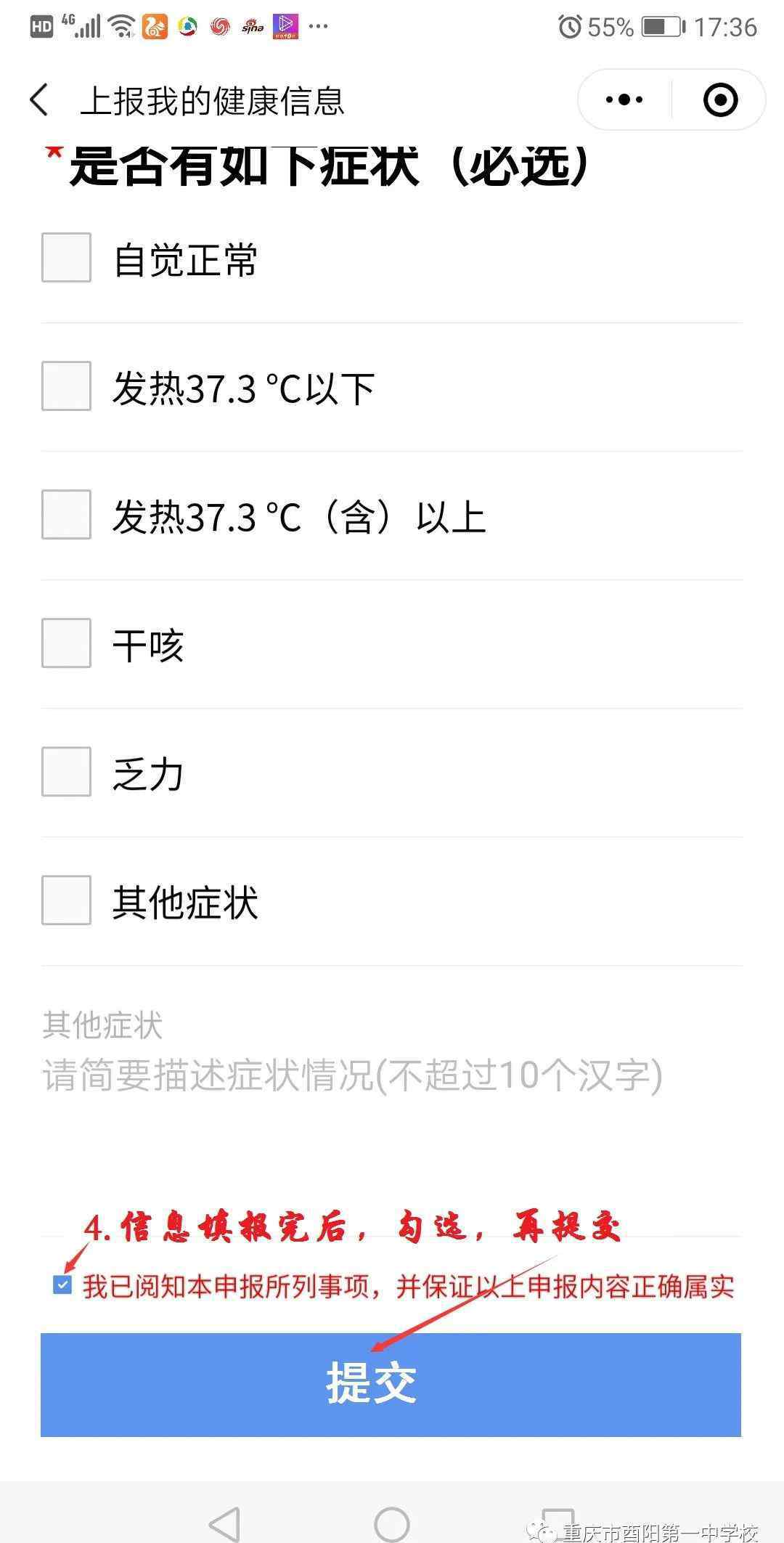Open the mini program three-dot menu
This screenshot has width=784, height=1543.
tap(624, 100)
